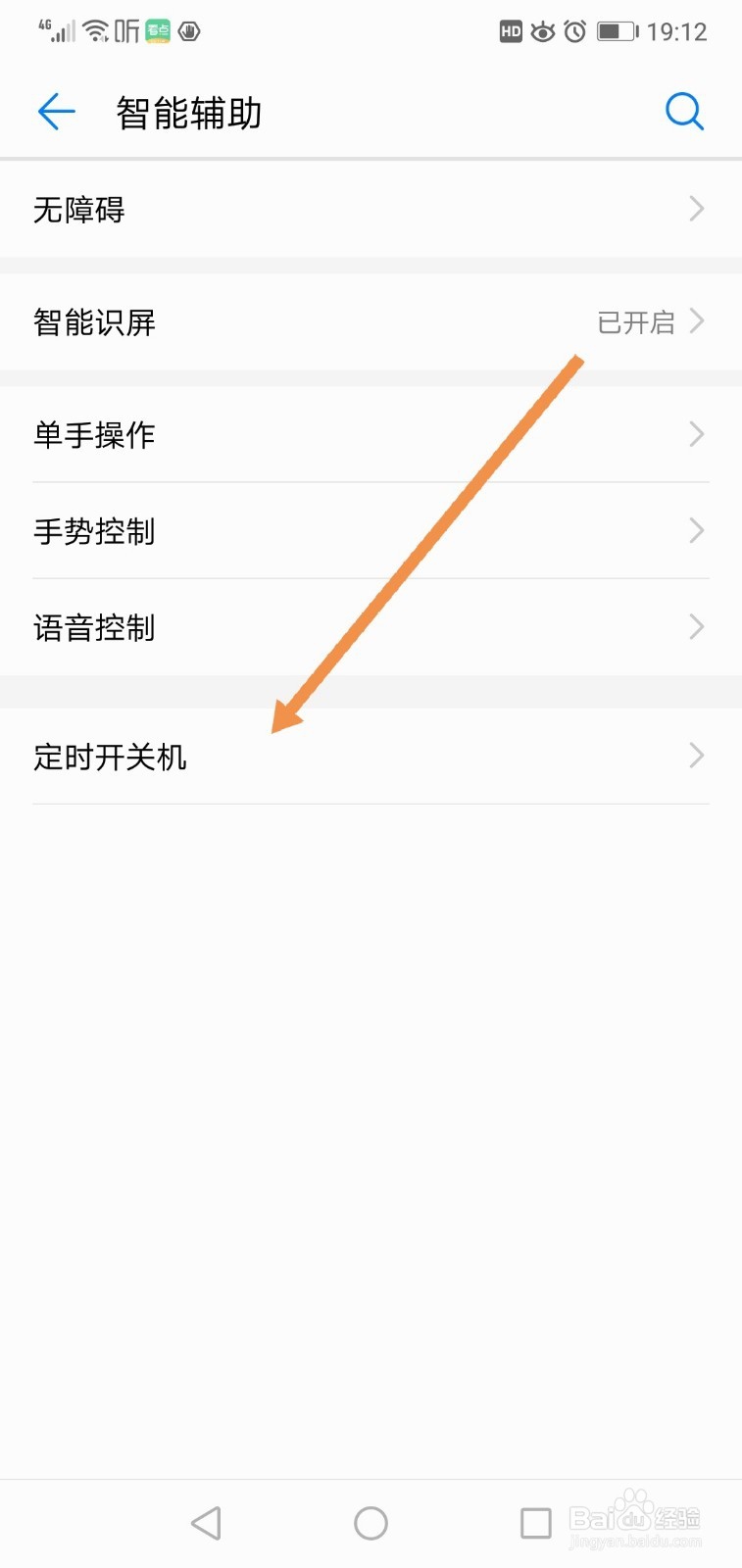
Task: Expand 手势控制 via its right chevron
Action: pyautogui.click(x=696, y=531)
